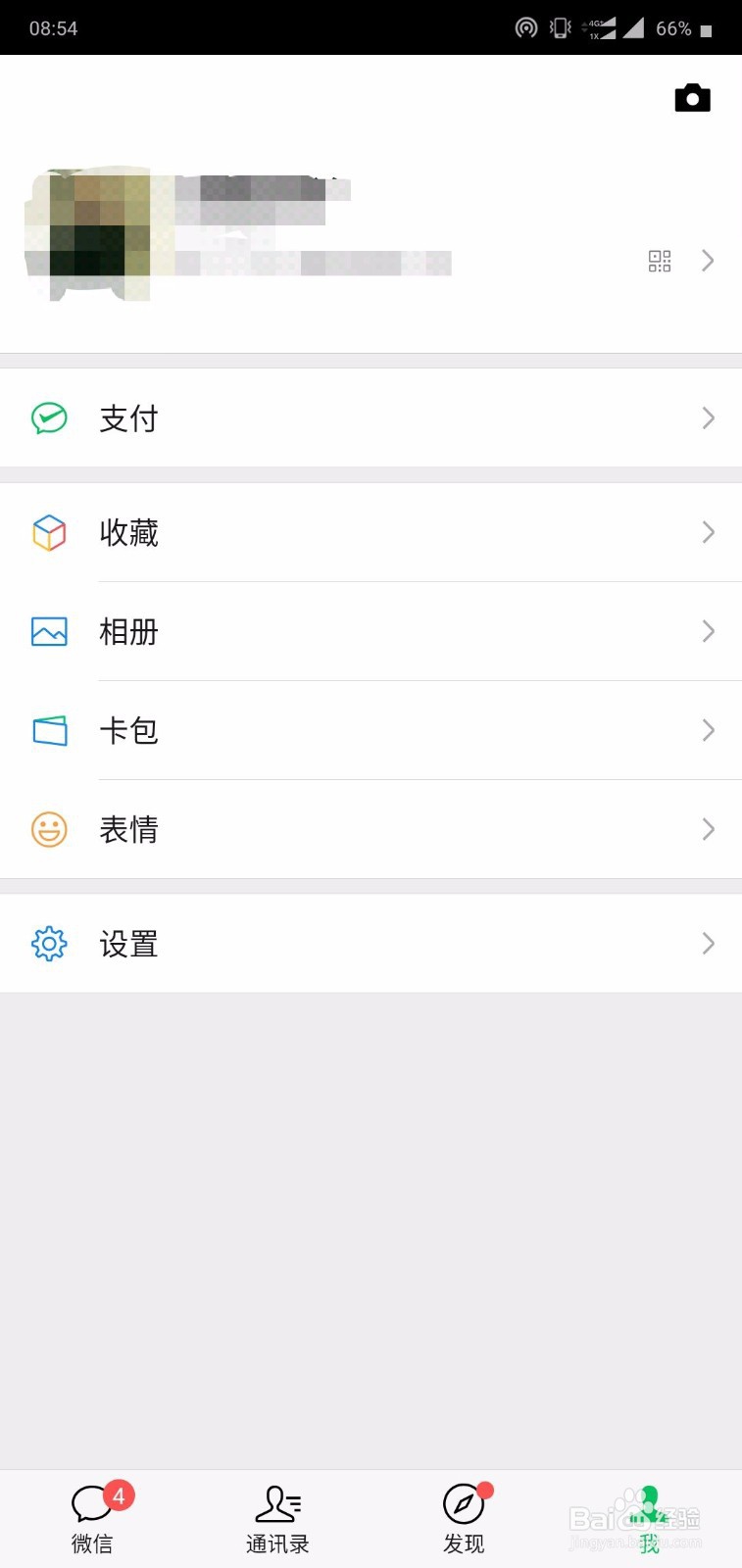Switch to the 发现 discover tab
Screen dimensions: 742x1568
click(x=464, y=1518)
